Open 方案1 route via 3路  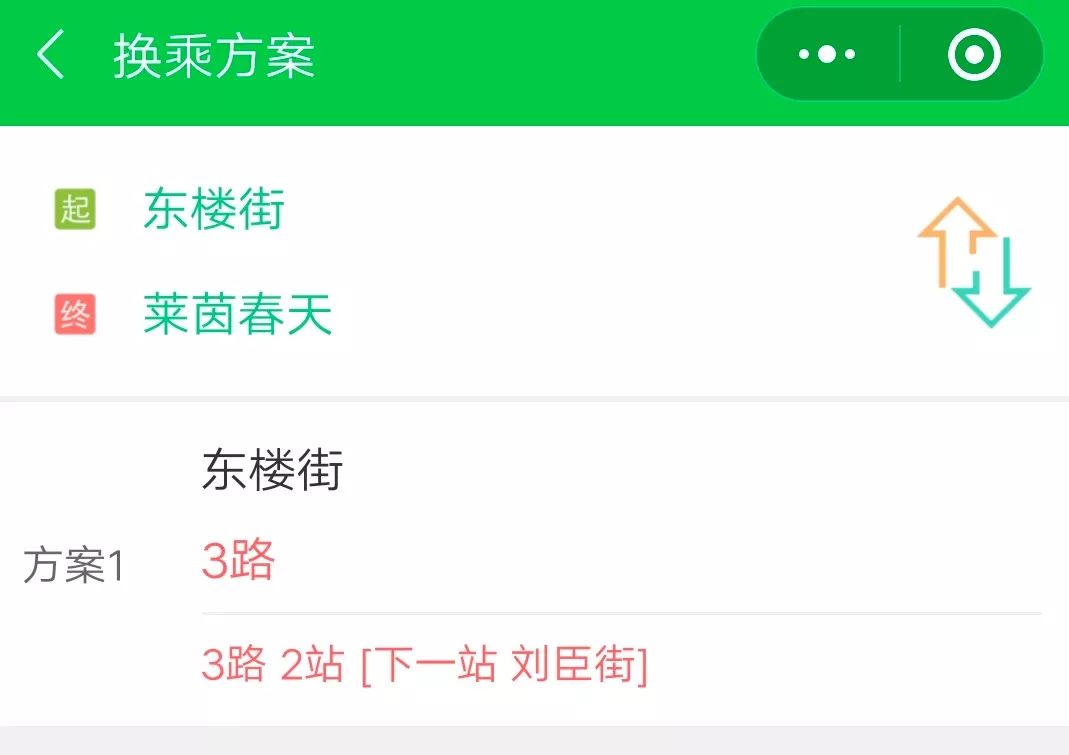click(238, 562)
